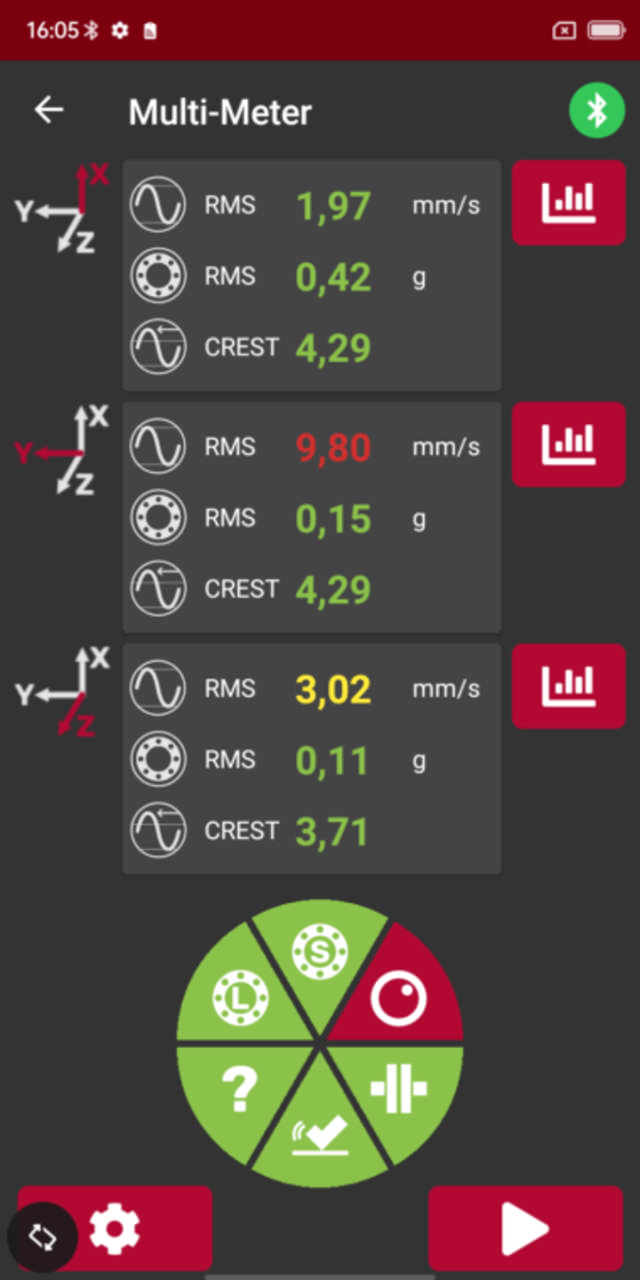This screenshot has width=640, height=1280.
Task: Open the chart for Y-axis measurements
Action: point(568,444)
